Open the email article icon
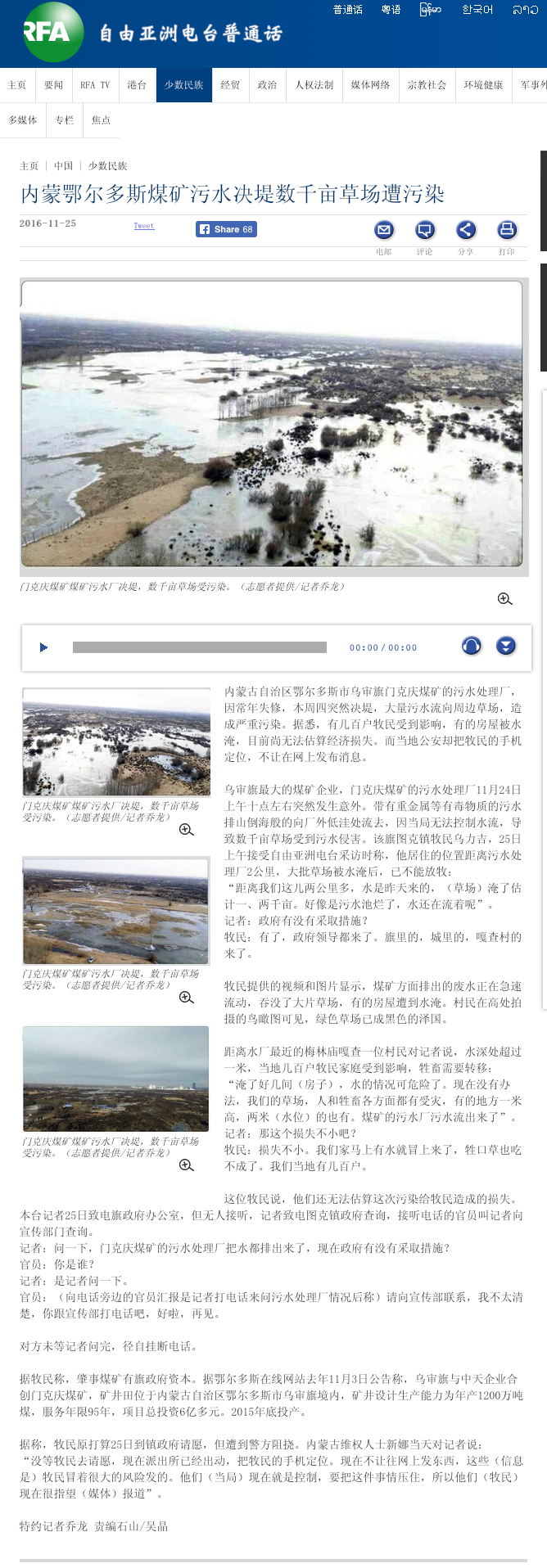Image resolution: width=547 pixels, height=1568 pixels. point(384,230)
